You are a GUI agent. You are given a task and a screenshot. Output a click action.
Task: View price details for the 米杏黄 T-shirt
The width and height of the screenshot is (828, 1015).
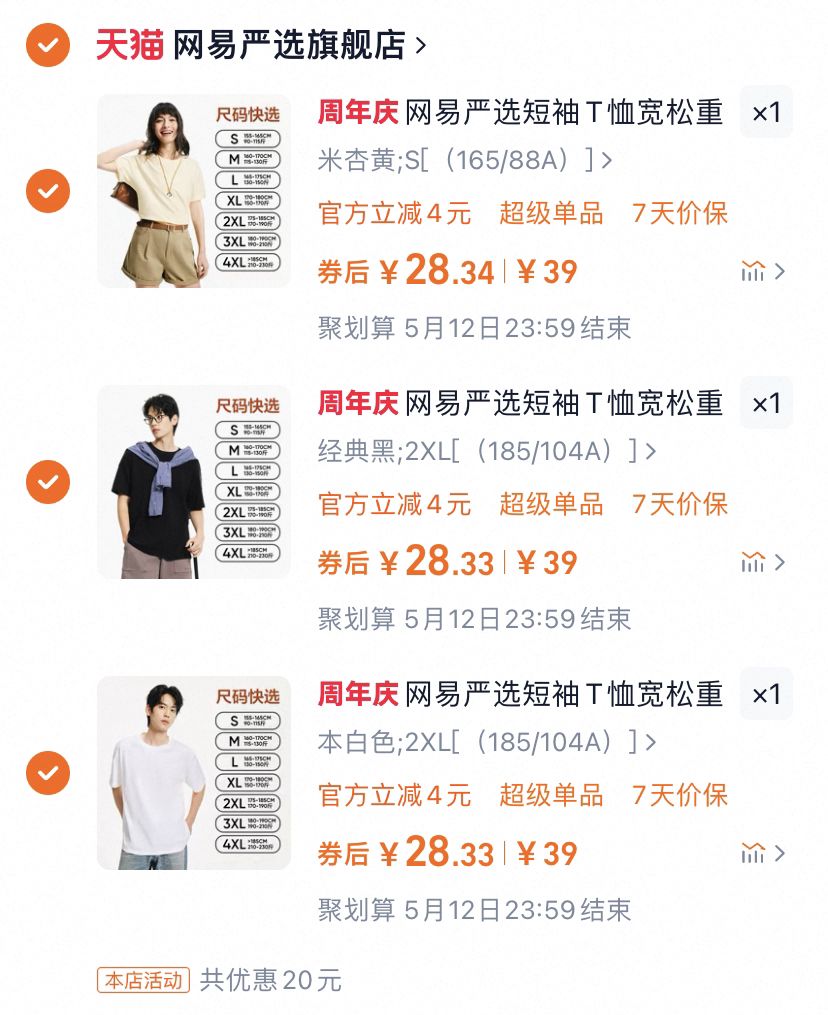pyautogui.click(x=763, y=271)
